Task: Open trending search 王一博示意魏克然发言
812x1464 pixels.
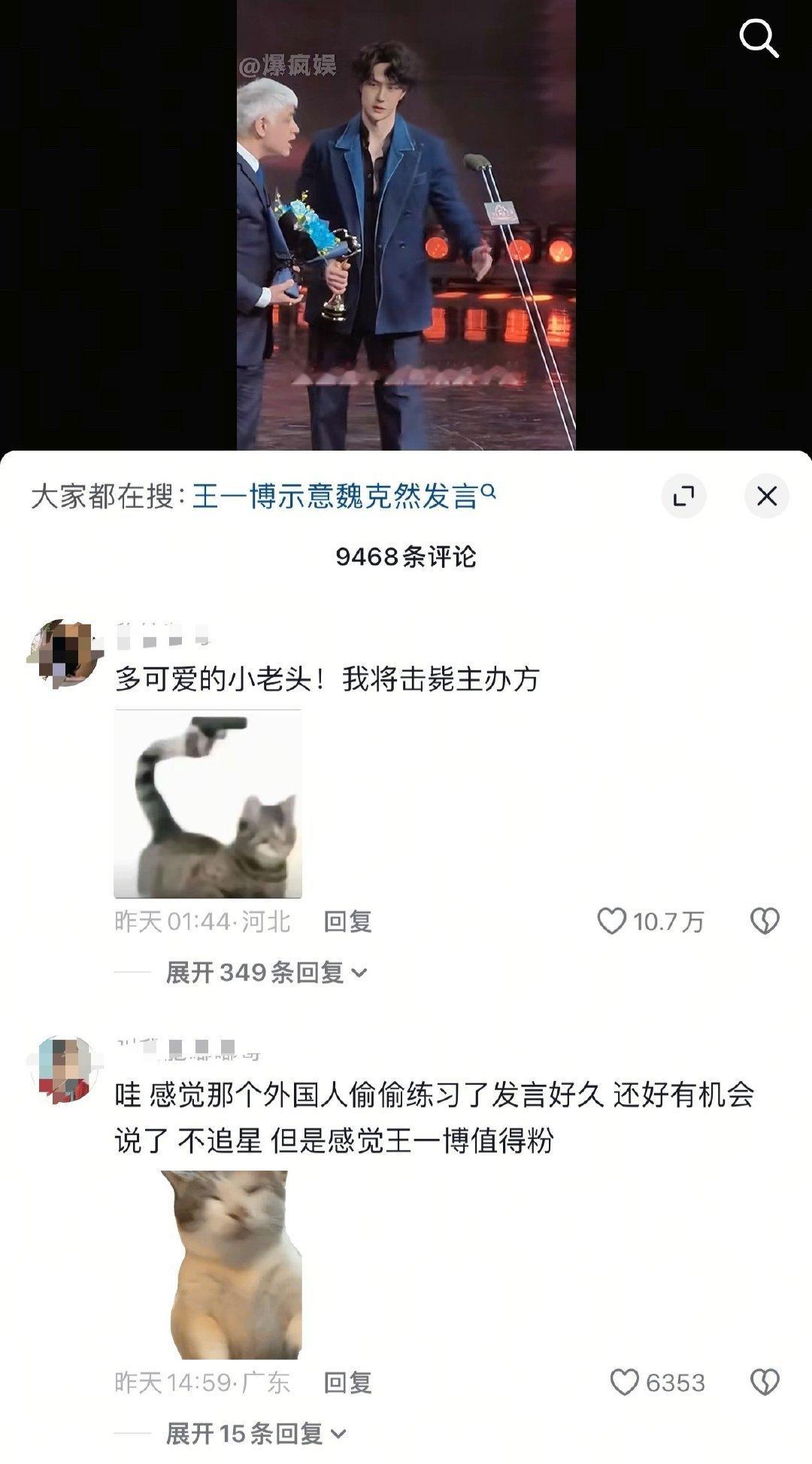Action: [x=338, y=494]
